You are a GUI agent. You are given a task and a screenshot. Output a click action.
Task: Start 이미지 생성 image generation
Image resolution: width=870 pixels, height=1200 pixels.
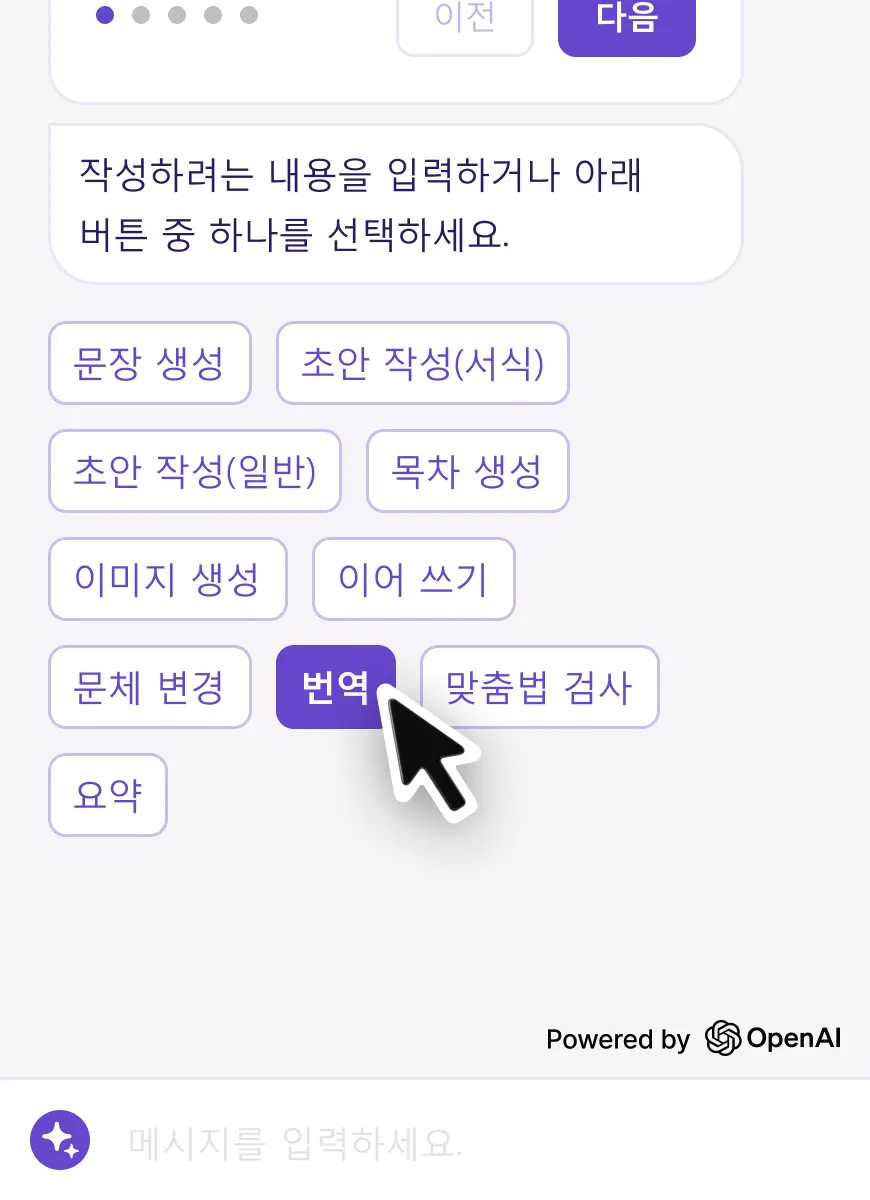[x=167, y=579]
